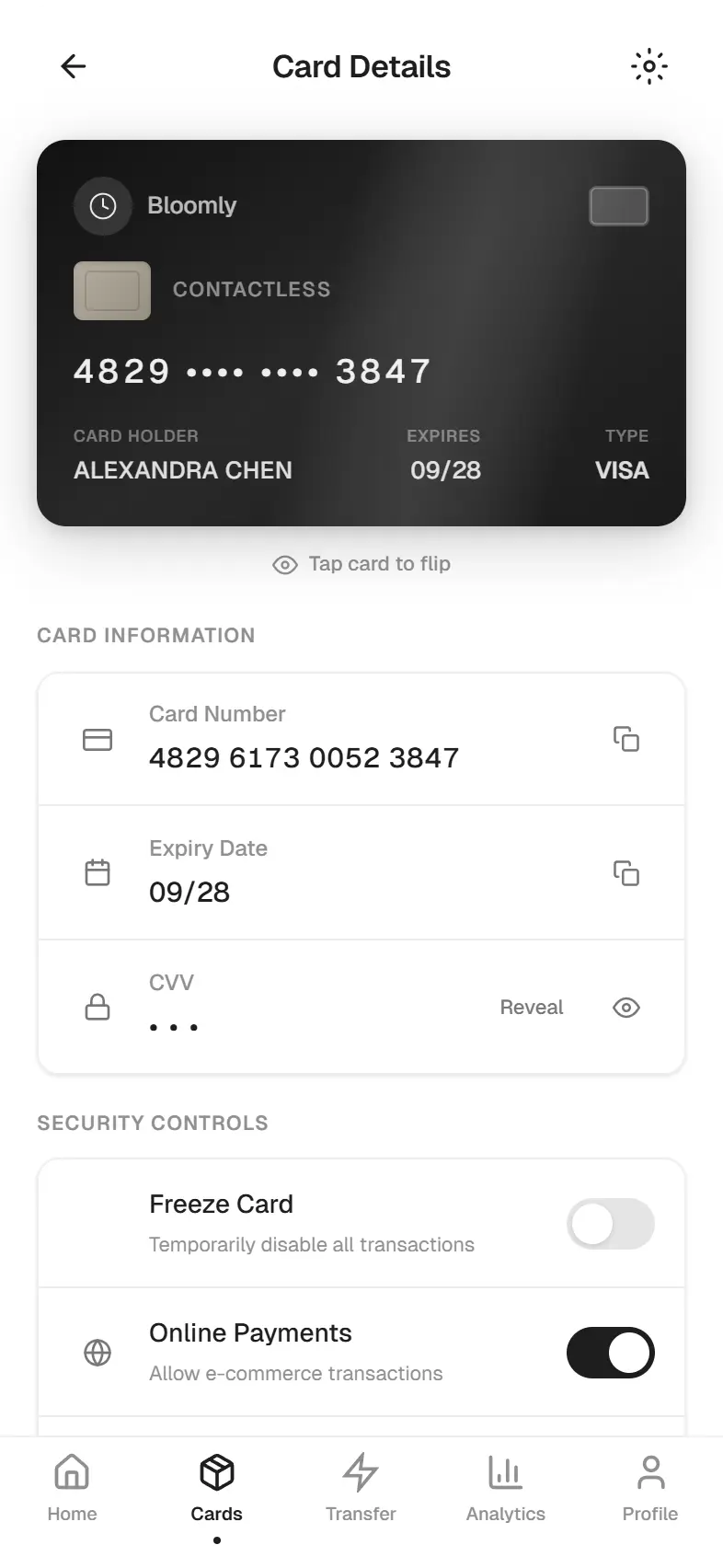The width and height of the screenshot is (723, 1568).
Task: Select the credit card icon beside Card Number
Action: coord(98,739)
